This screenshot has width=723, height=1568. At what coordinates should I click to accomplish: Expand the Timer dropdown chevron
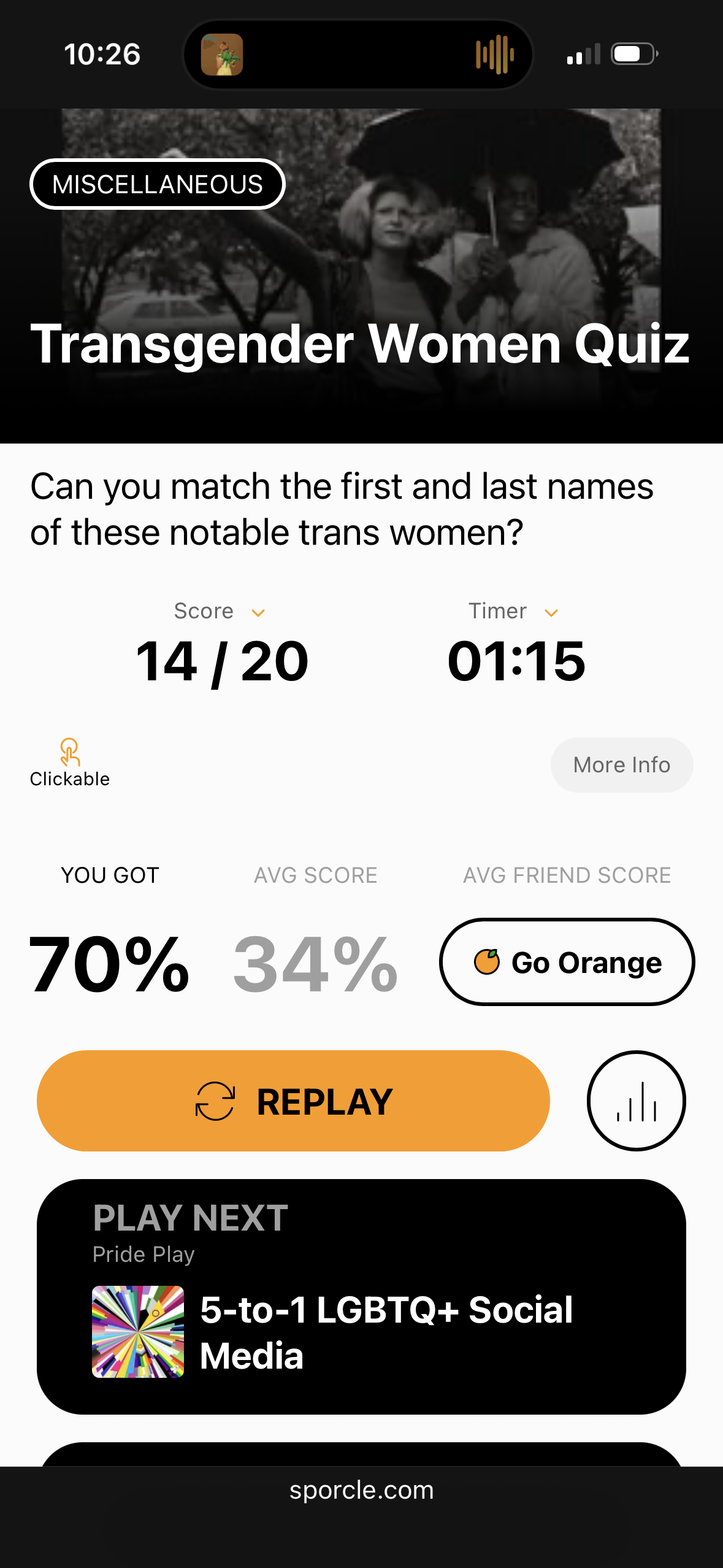point(551,613)
